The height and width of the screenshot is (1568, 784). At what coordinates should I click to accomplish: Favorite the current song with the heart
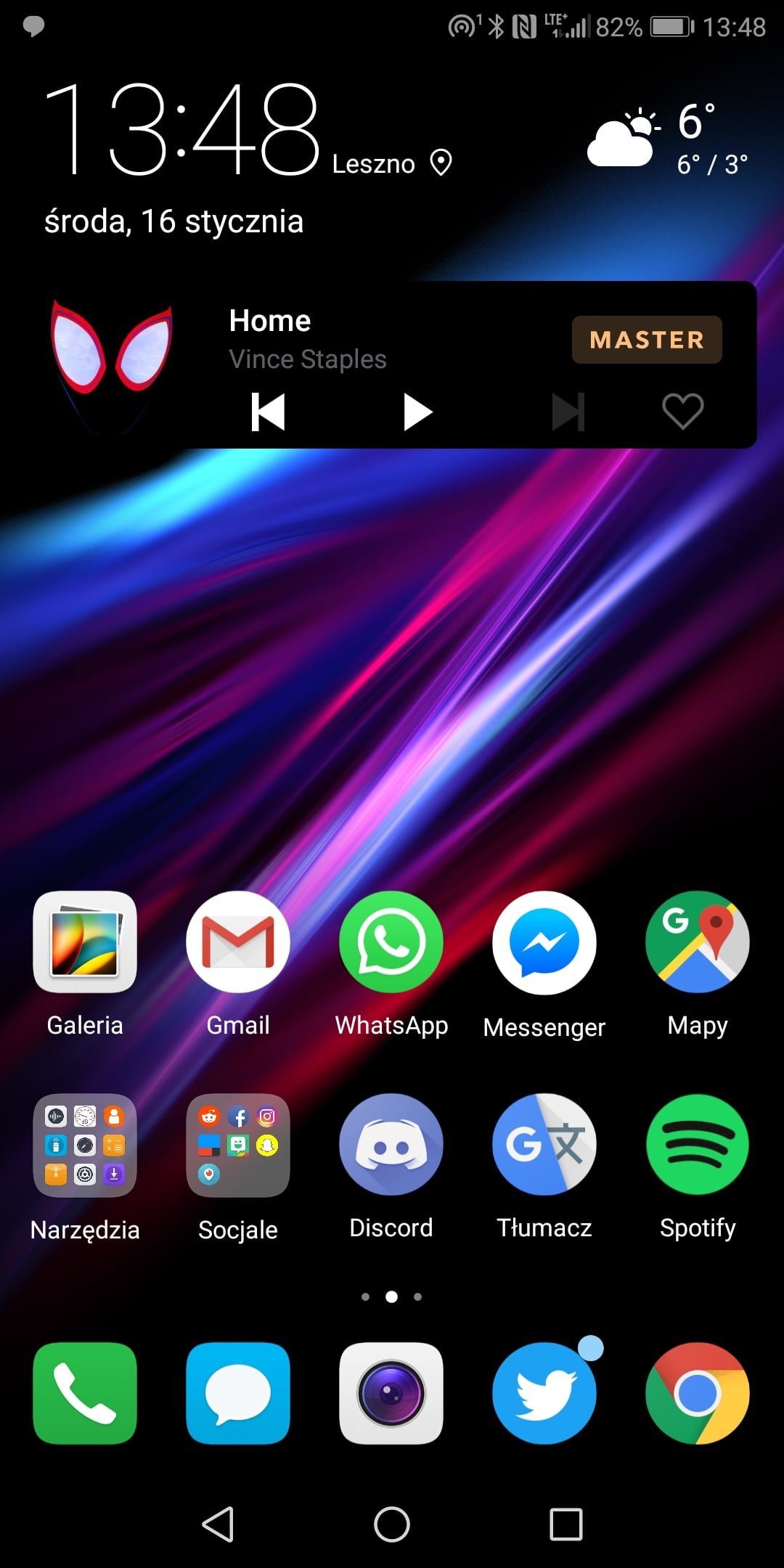pyautogui.click(x=683, y=411)
